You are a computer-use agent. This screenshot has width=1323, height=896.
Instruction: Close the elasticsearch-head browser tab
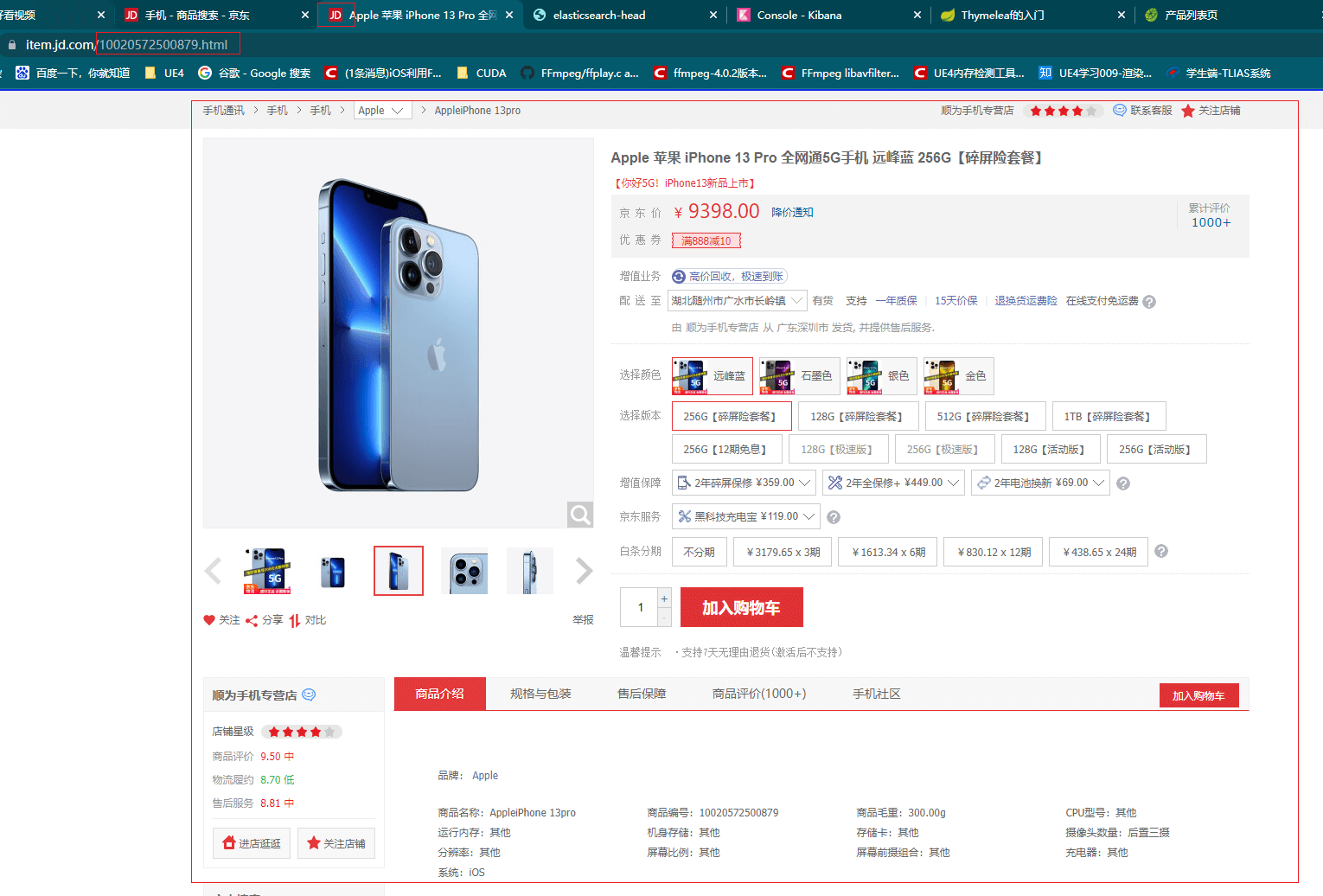pos(713,15)
